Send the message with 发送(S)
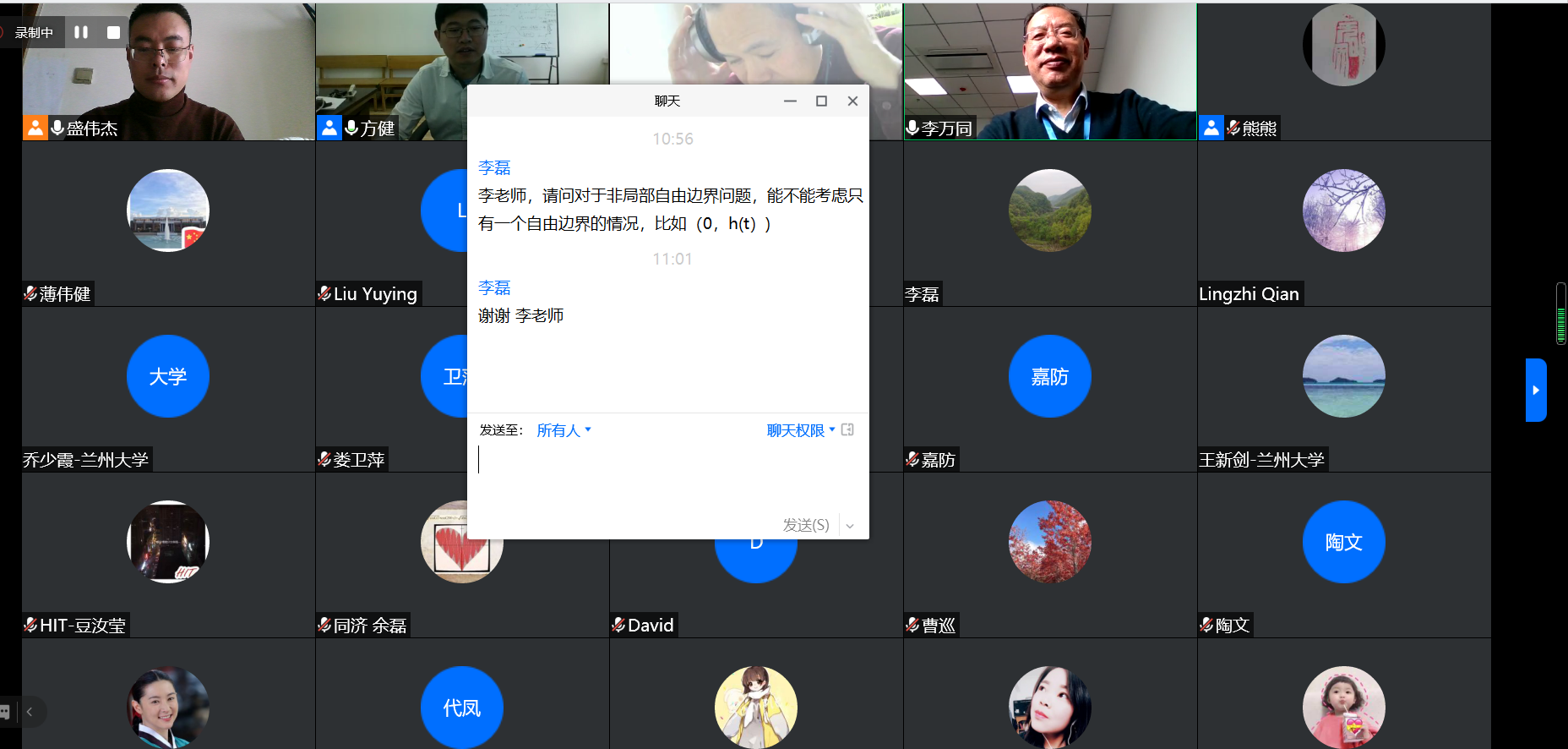This screenshot has height=749, width=1568. [x=805, y=525]
